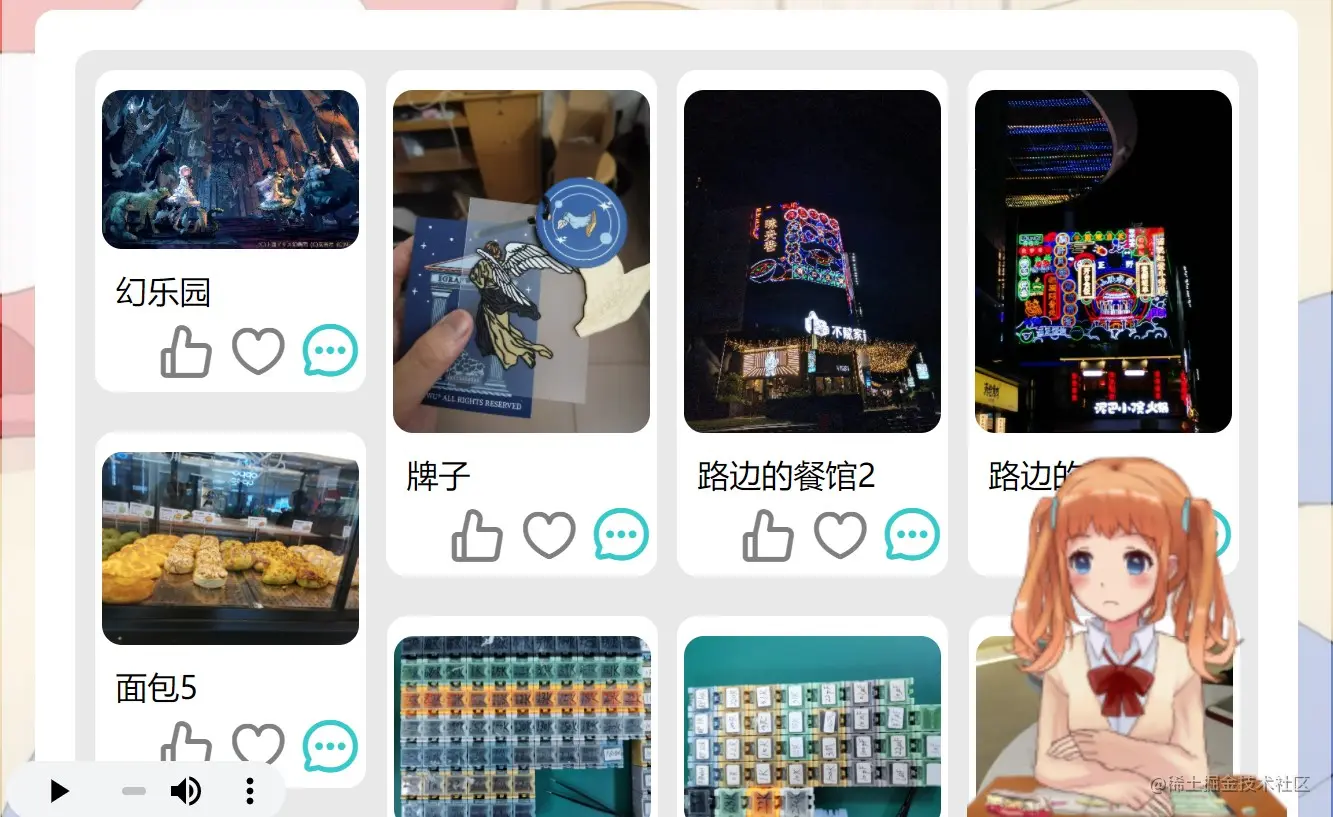The width and height of the screenshot is (1333, 817).
Task: Open the 面包5 bread photo
Action: 230,548
